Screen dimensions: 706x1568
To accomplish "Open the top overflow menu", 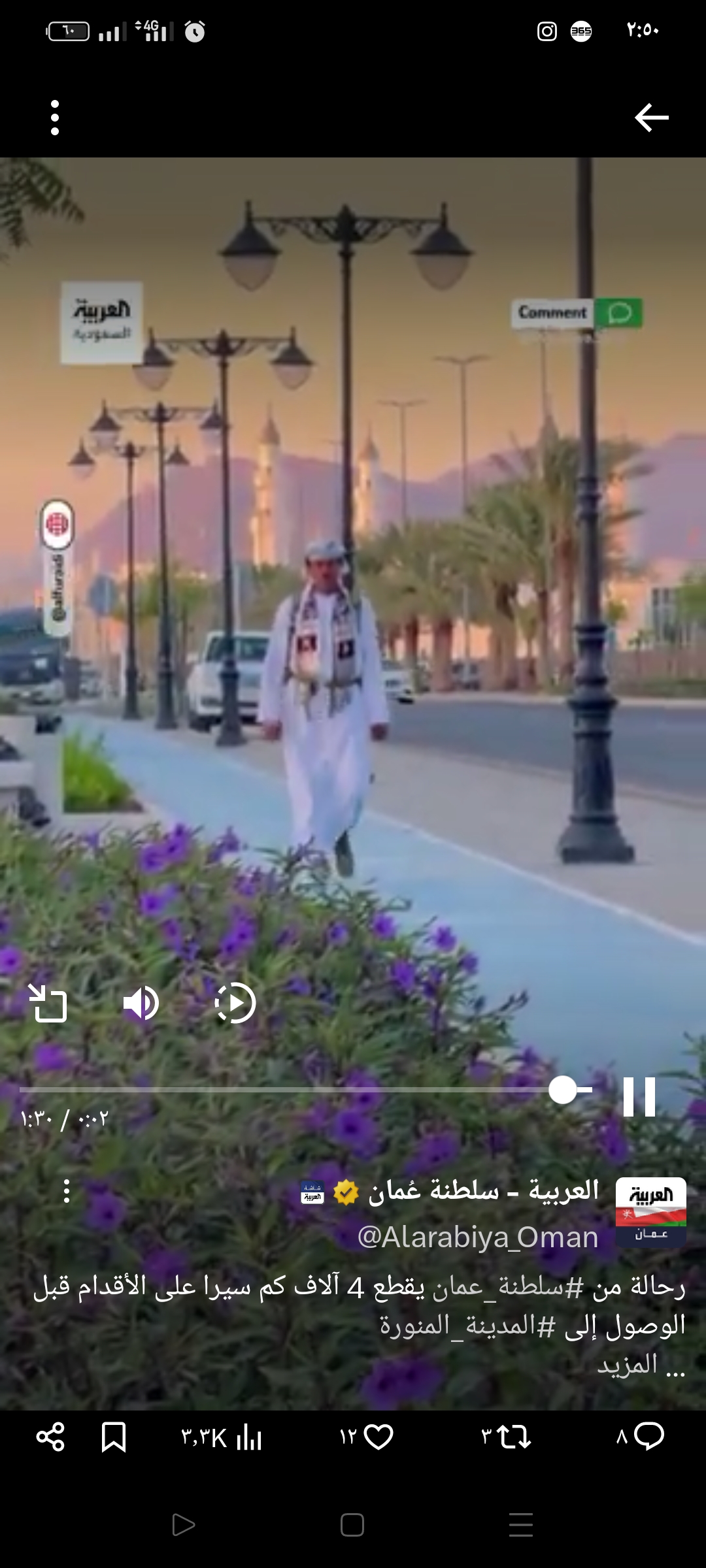I will tap(55, 118).
